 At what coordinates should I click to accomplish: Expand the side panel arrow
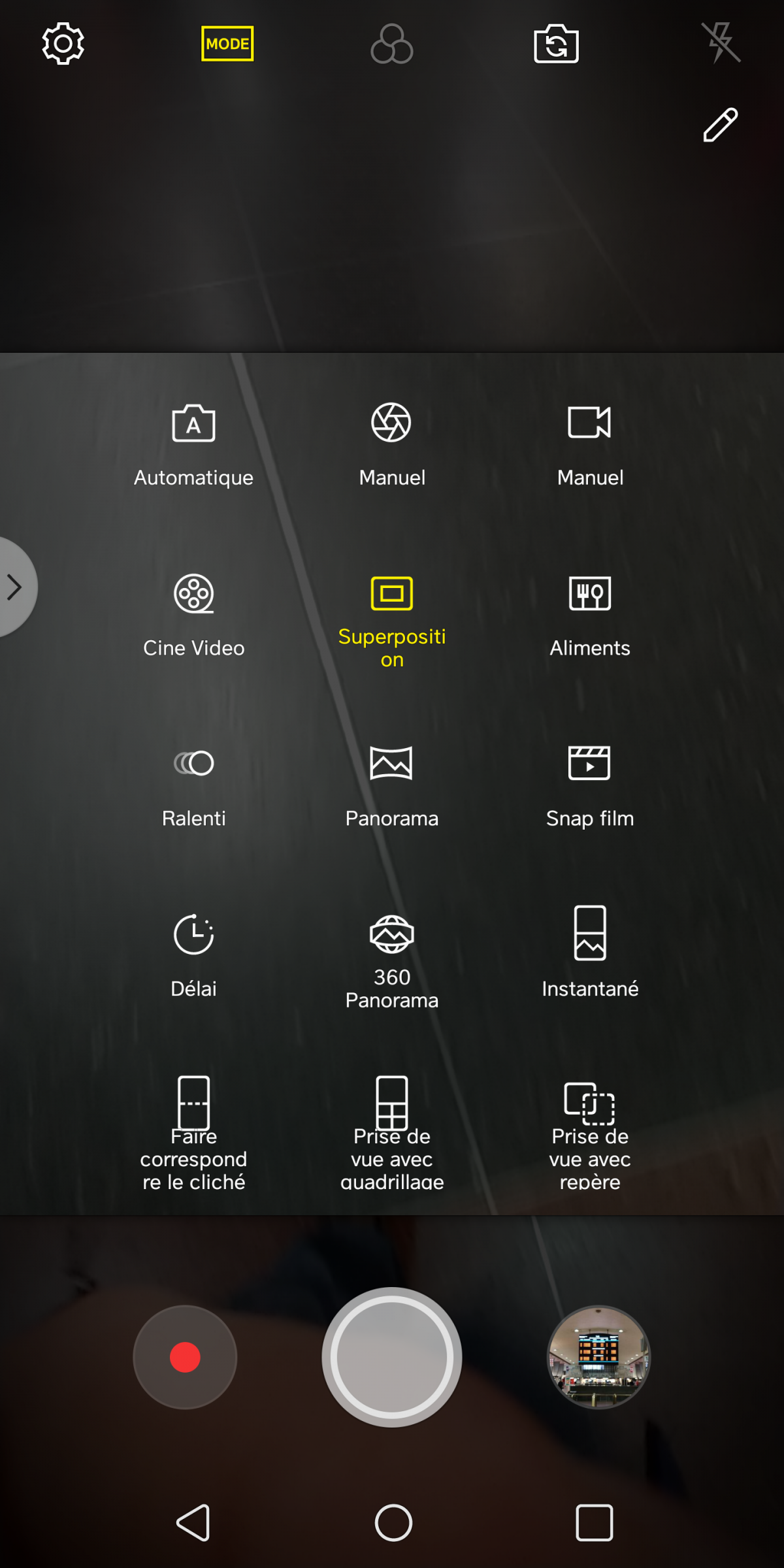coord(14,587)
